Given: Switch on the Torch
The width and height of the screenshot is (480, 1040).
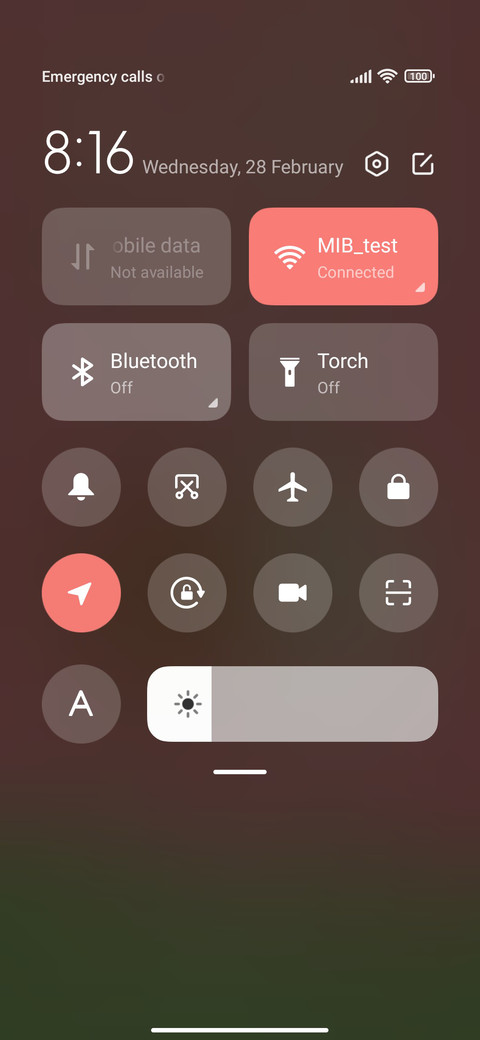Looking at the screenshot, I should [343, 372].
